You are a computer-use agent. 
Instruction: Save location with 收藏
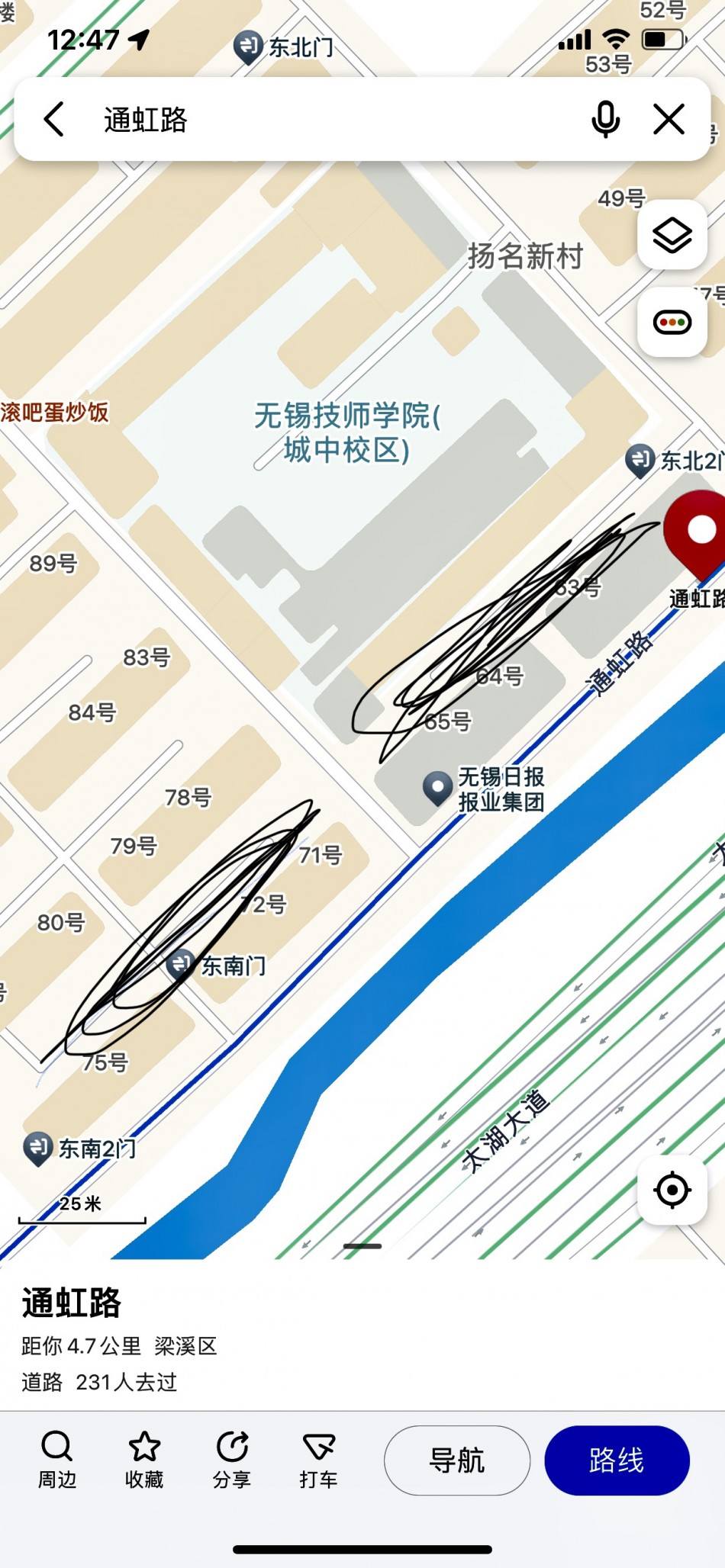click(x=144, y=1459)
